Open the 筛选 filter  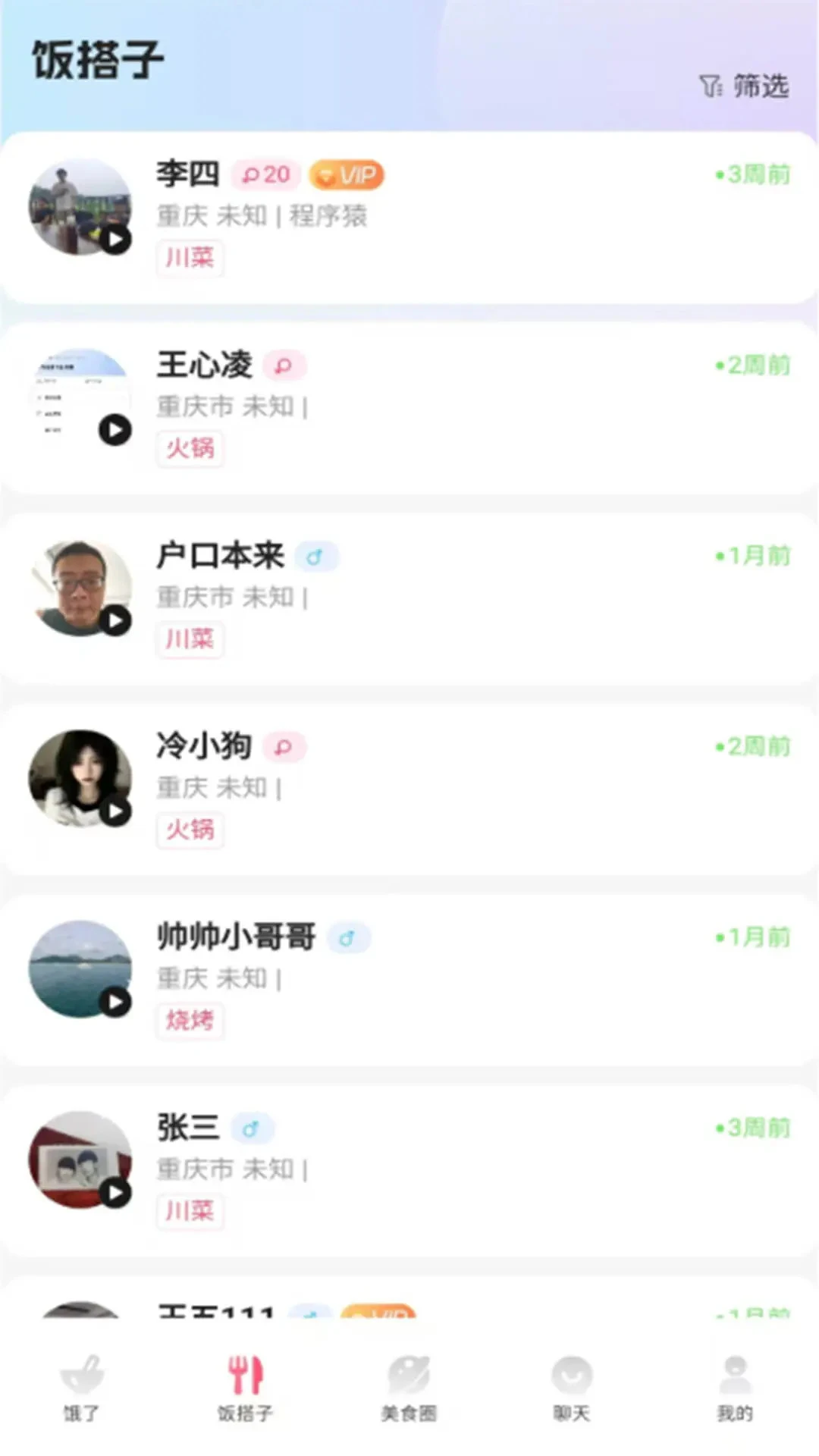point(745,86)
